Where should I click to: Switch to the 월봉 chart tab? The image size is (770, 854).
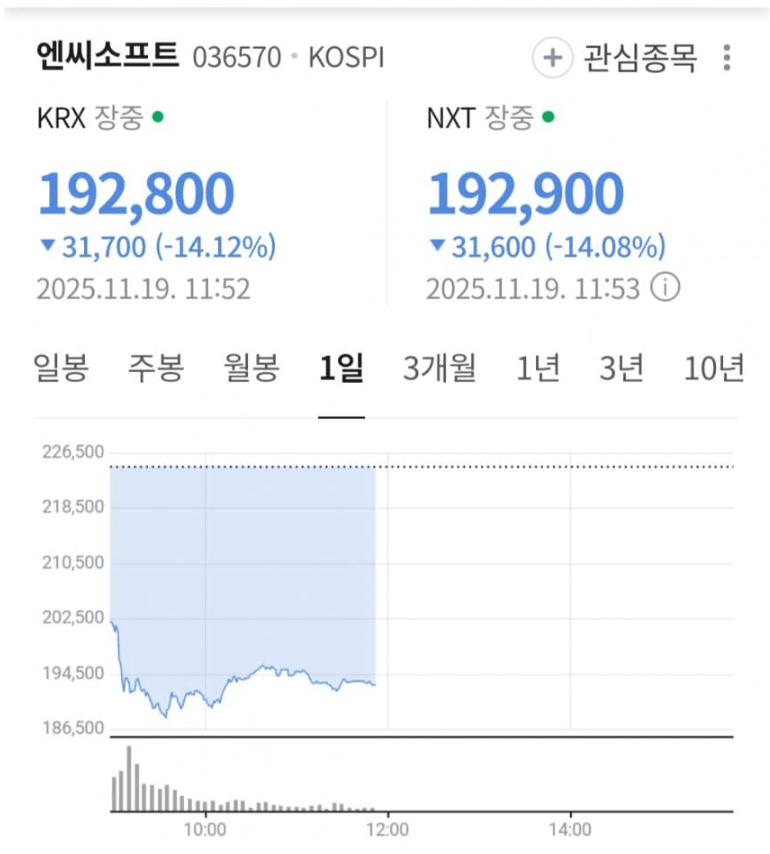pos(251,369)
